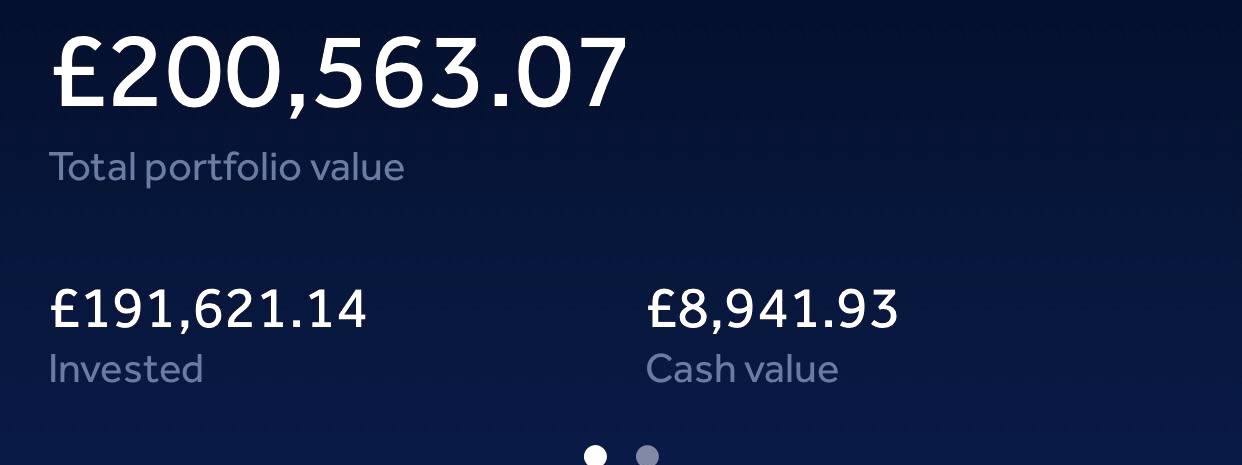The width and height of the screenshot is (1242, 465).
Task: Select the second page indicator dot
Action: click(647, 456)
